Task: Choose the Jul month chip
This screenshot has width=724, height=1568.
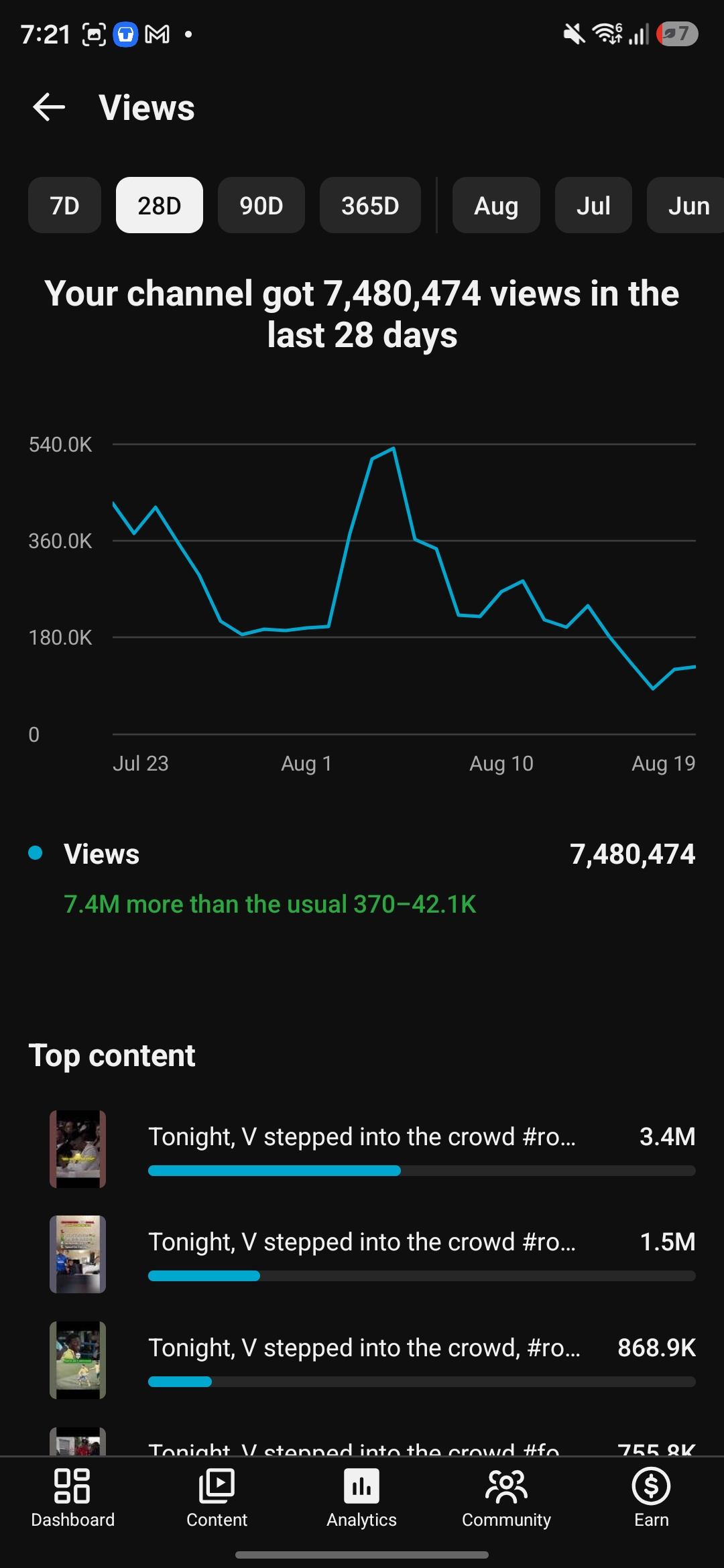Action: pos(593,205)
